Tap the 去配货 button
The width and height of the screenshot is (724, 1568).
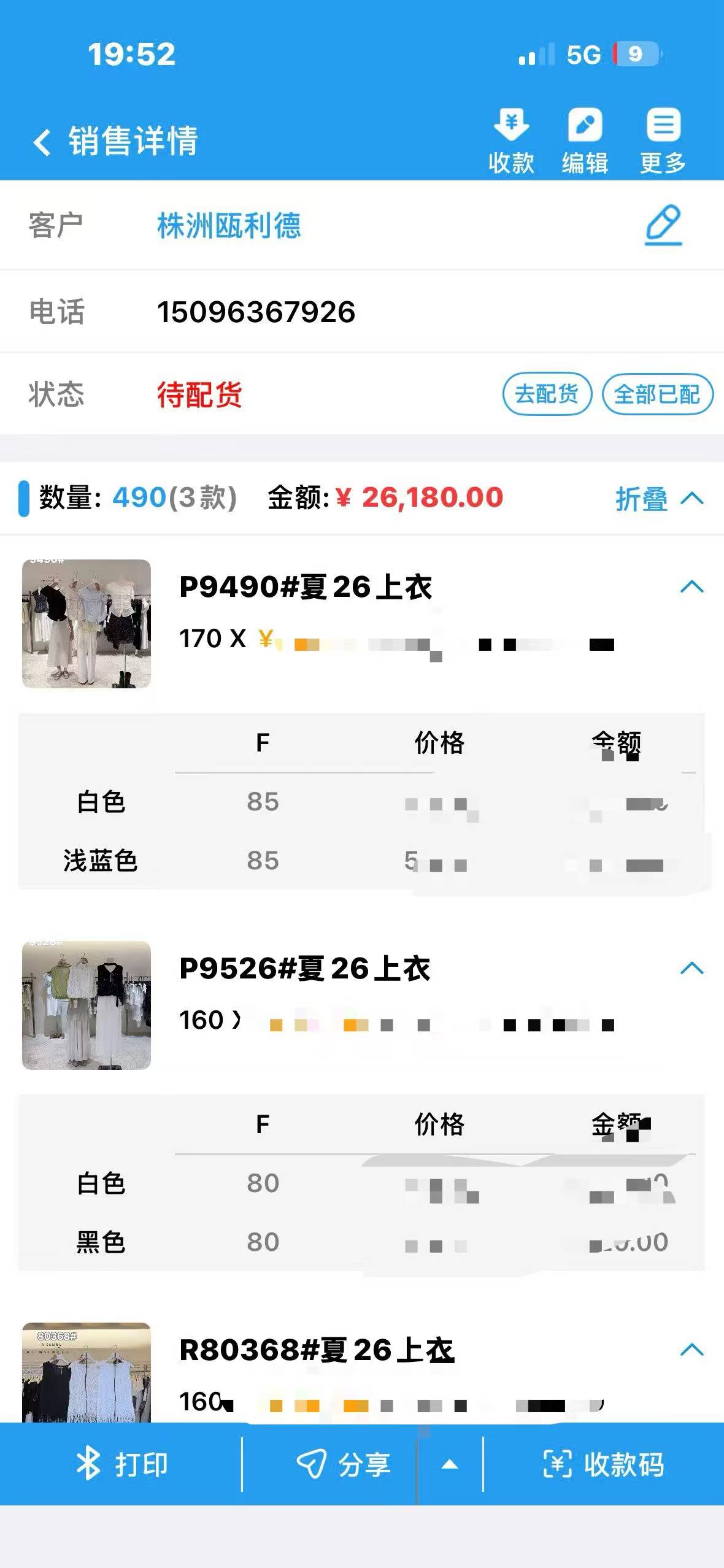tap(547, 394)
